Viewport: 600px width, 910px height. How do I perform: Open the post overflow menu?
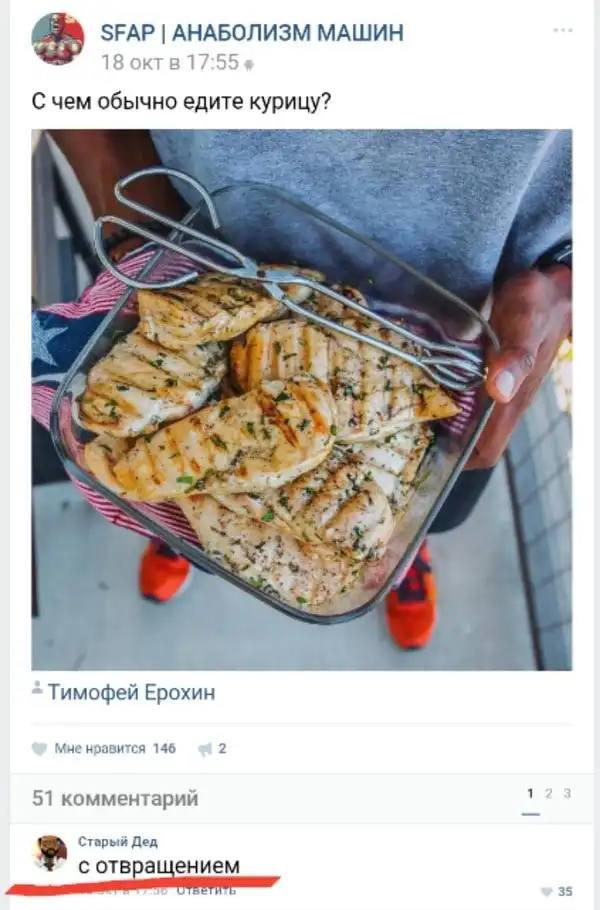click(x=563, y=31)
